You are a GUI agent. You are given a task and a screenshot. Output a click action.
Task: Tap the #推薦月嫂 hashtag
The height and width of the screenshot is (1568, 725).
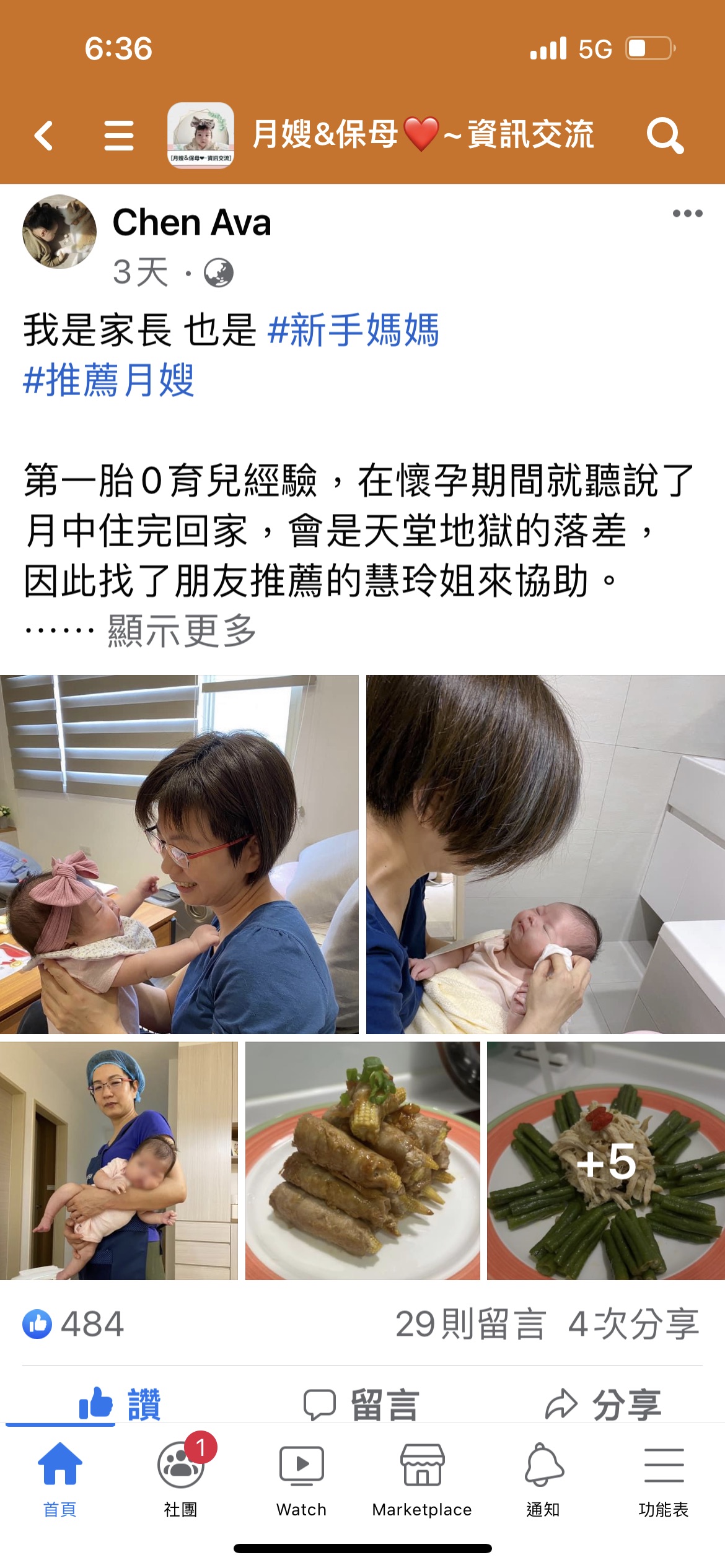click(109, 380)
